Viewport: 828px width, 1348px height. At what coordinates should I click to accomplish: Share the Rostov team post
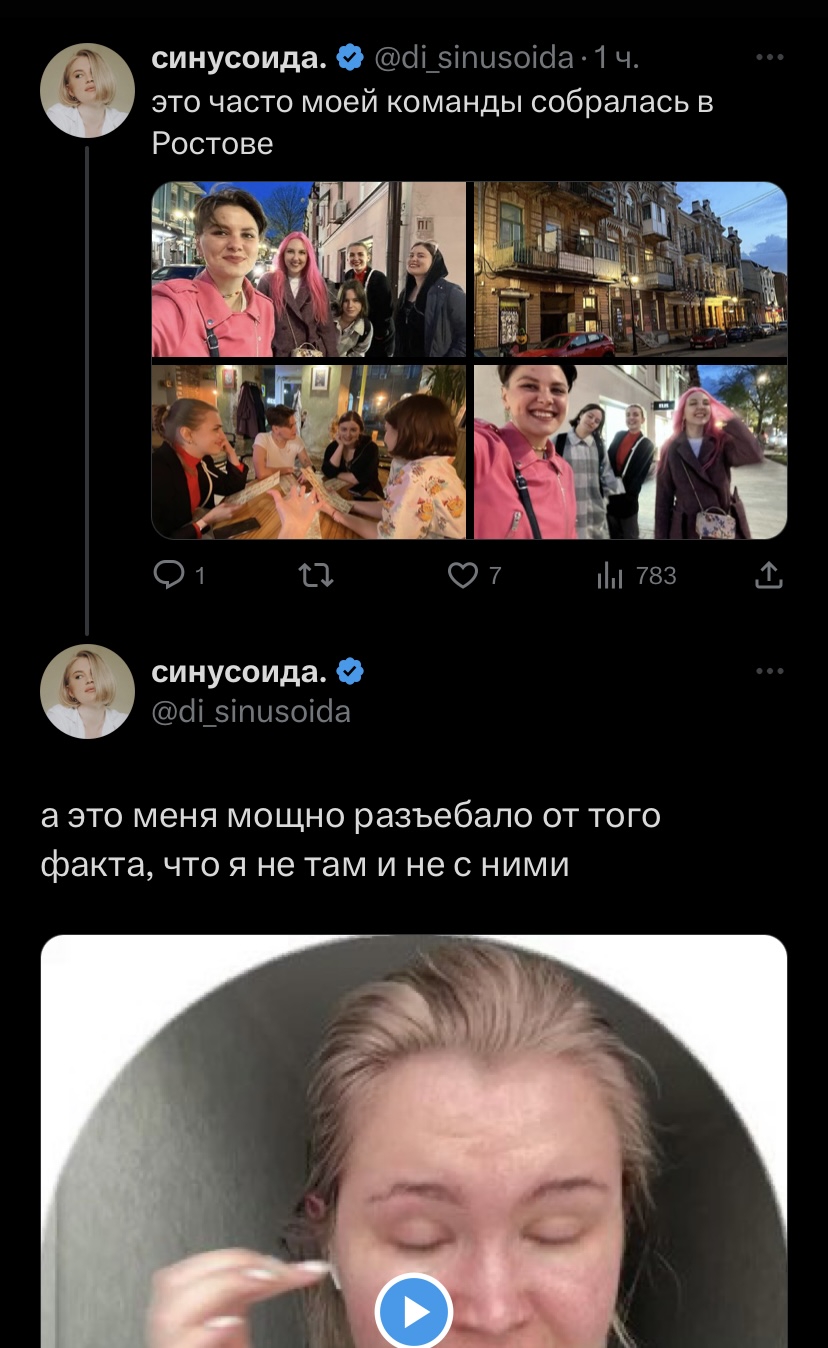click(768, 575)
